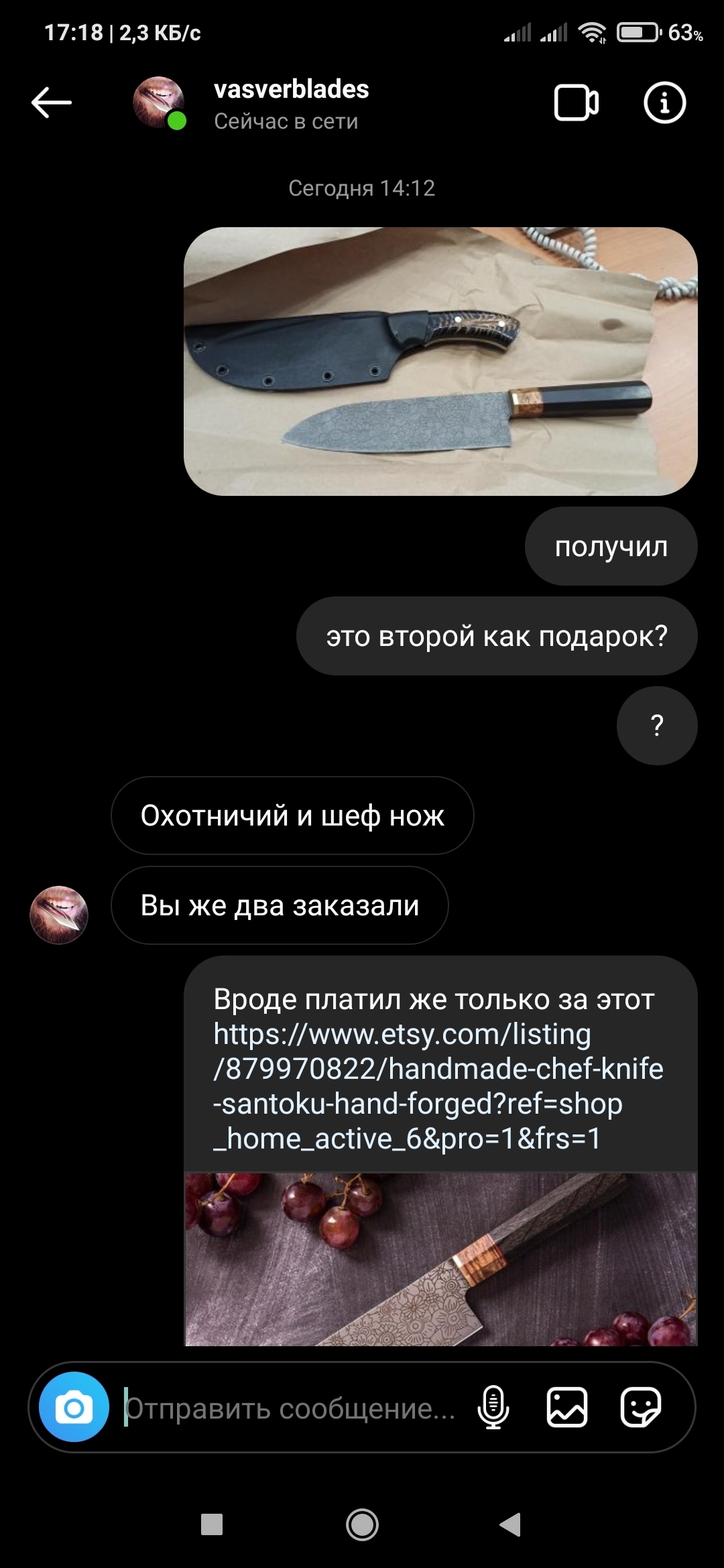This screenshot has width=724, height=1568.
Task: Open conversation info details
Action: [x=664, y=103]
